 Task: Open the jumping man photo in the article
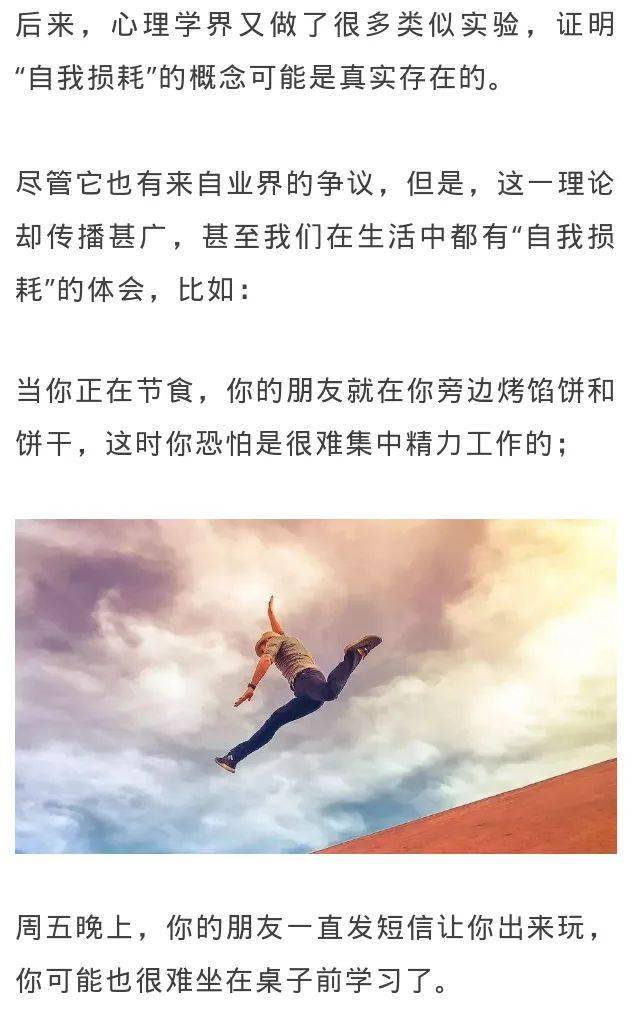[315, 686]
